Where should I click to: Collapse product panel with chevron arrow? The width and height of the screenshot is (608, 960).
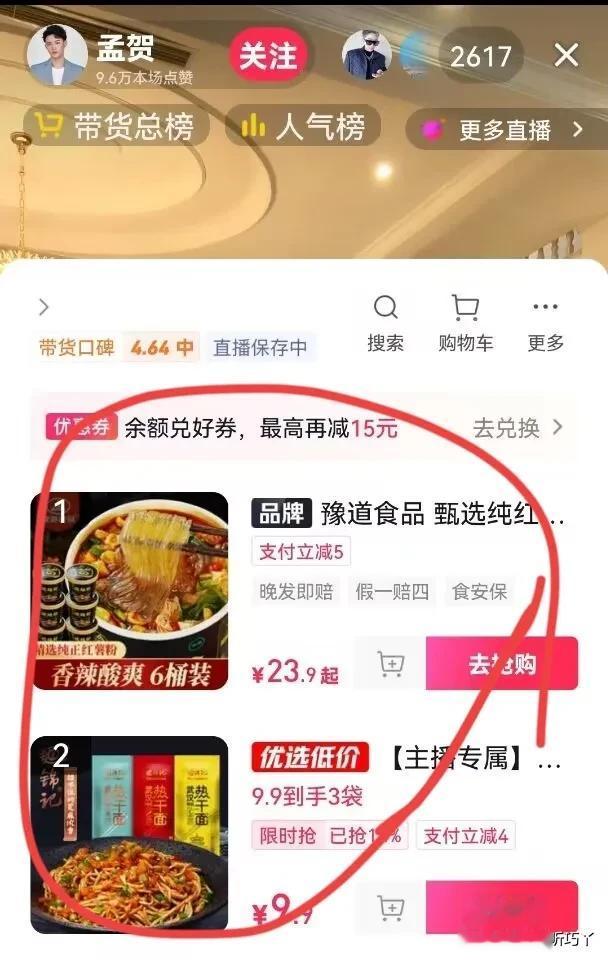coord(43,307)
